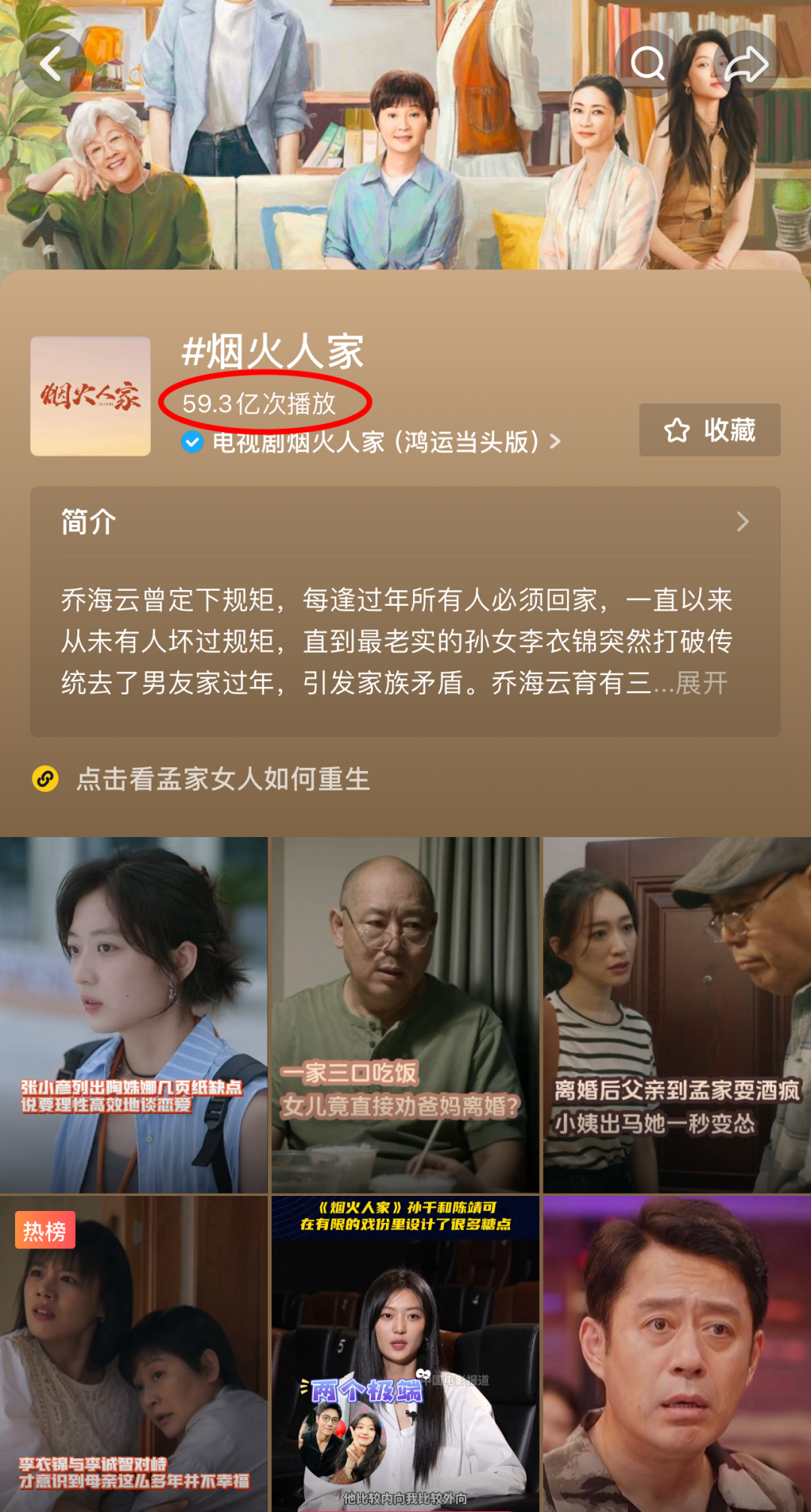Image resolution: width=811 pixels, height=1512 pixels.
Task: Tap 收藏 to bookmark this topic
Action: (710, 430)
